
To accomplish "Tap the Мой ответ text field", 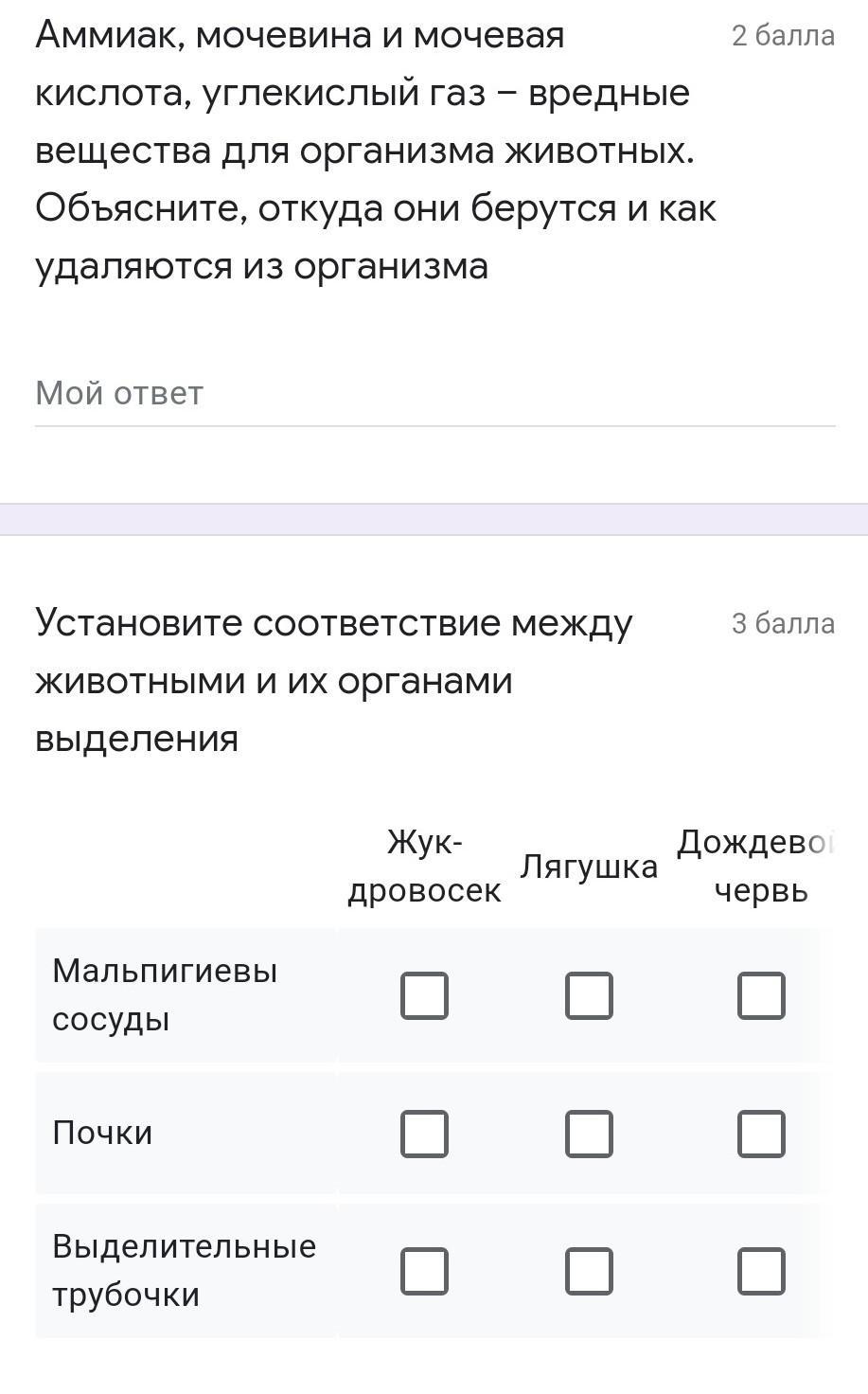I will click(434, 393).
